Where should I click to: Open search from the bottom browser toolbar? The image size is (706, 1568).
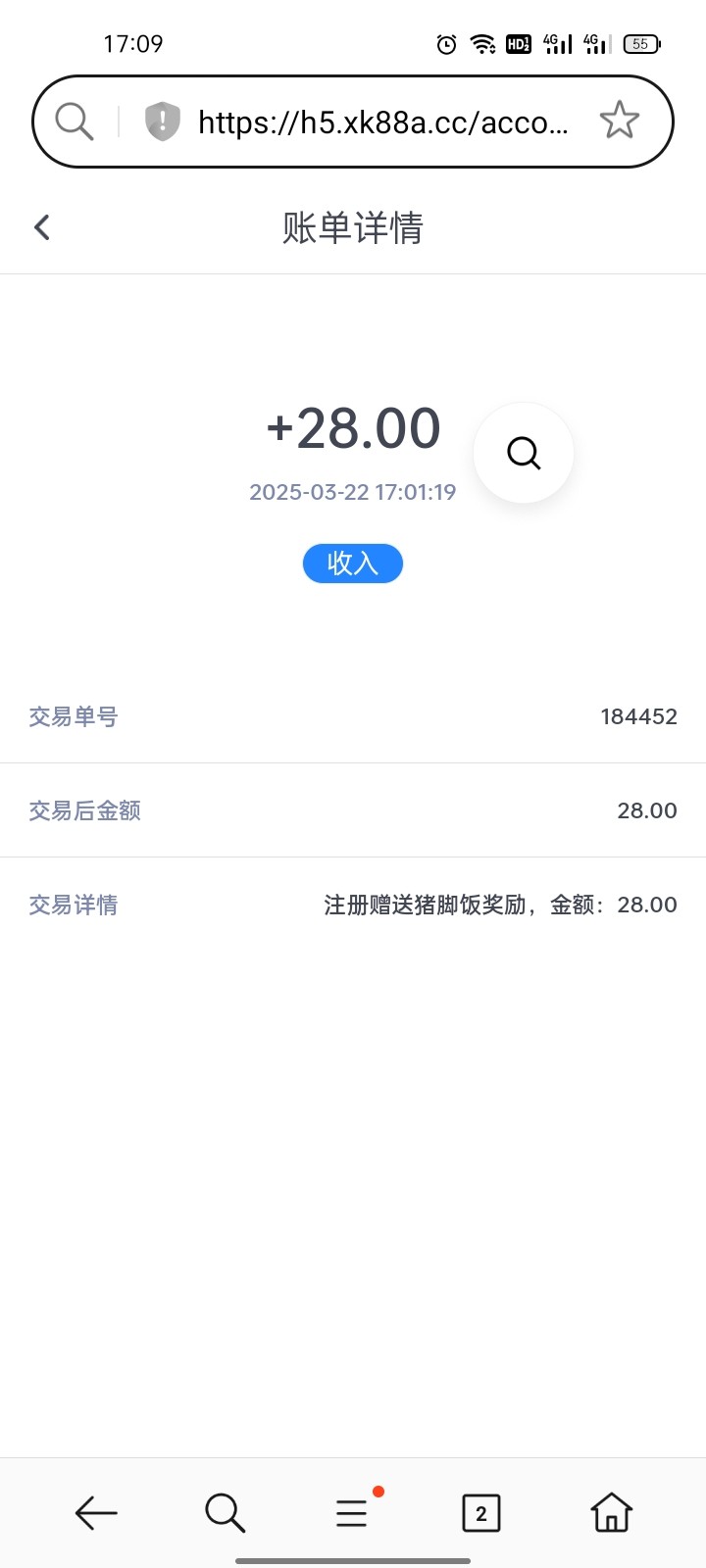coord(225,1512)
